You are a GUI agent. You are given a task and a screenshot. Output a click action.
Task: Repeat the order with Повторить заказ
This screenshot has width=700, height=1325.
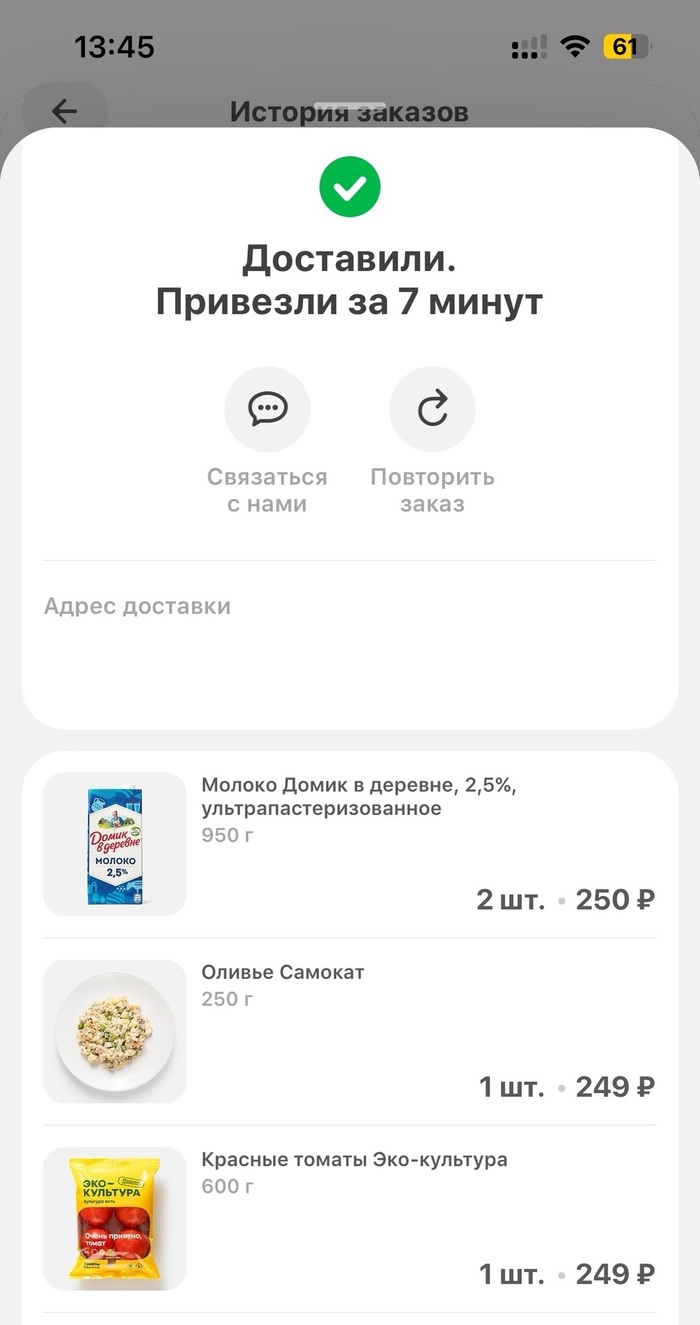tap(432, 409)
